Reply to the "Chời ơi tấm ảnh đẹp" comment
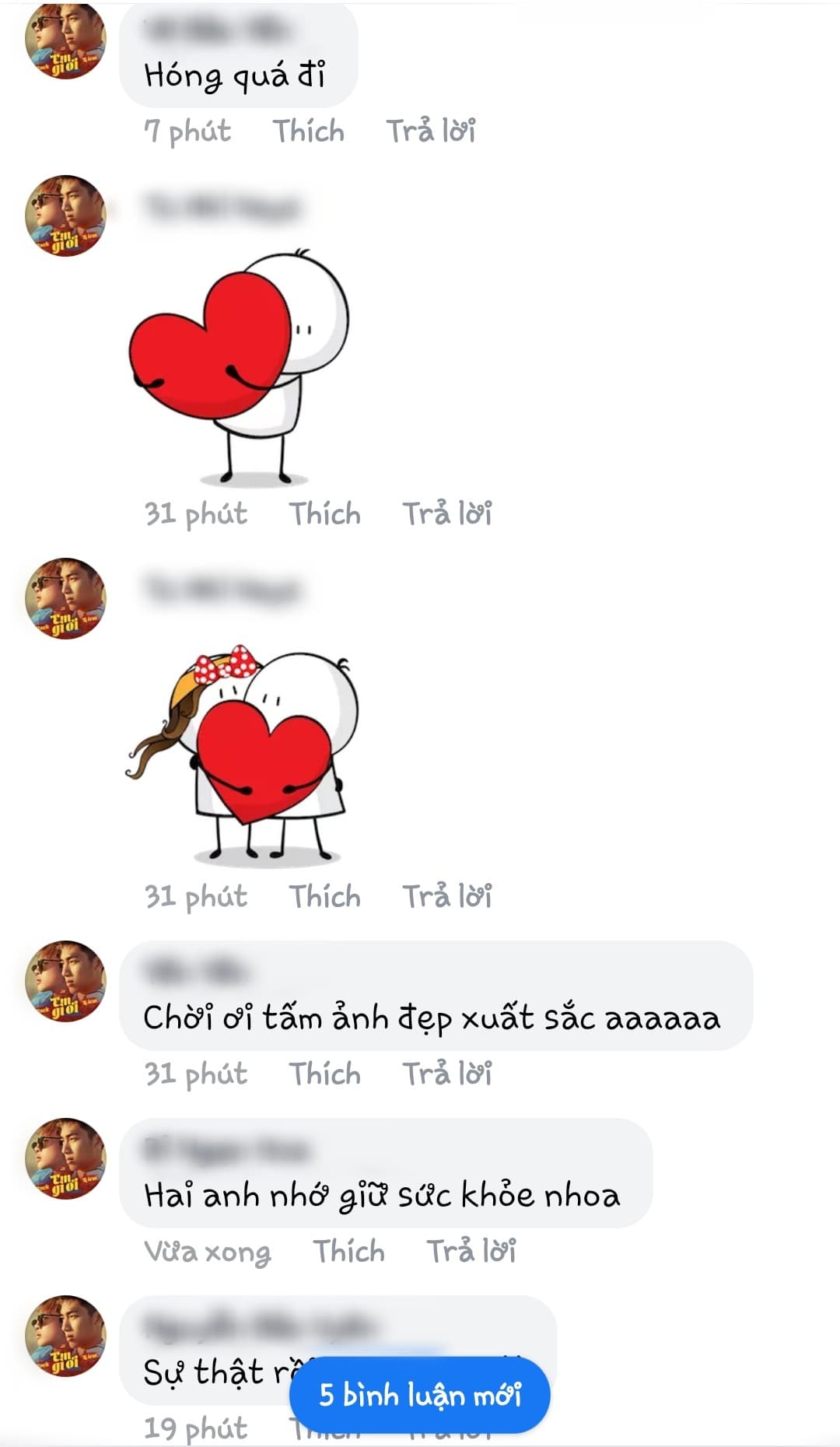 click(x=446, y=1074)
